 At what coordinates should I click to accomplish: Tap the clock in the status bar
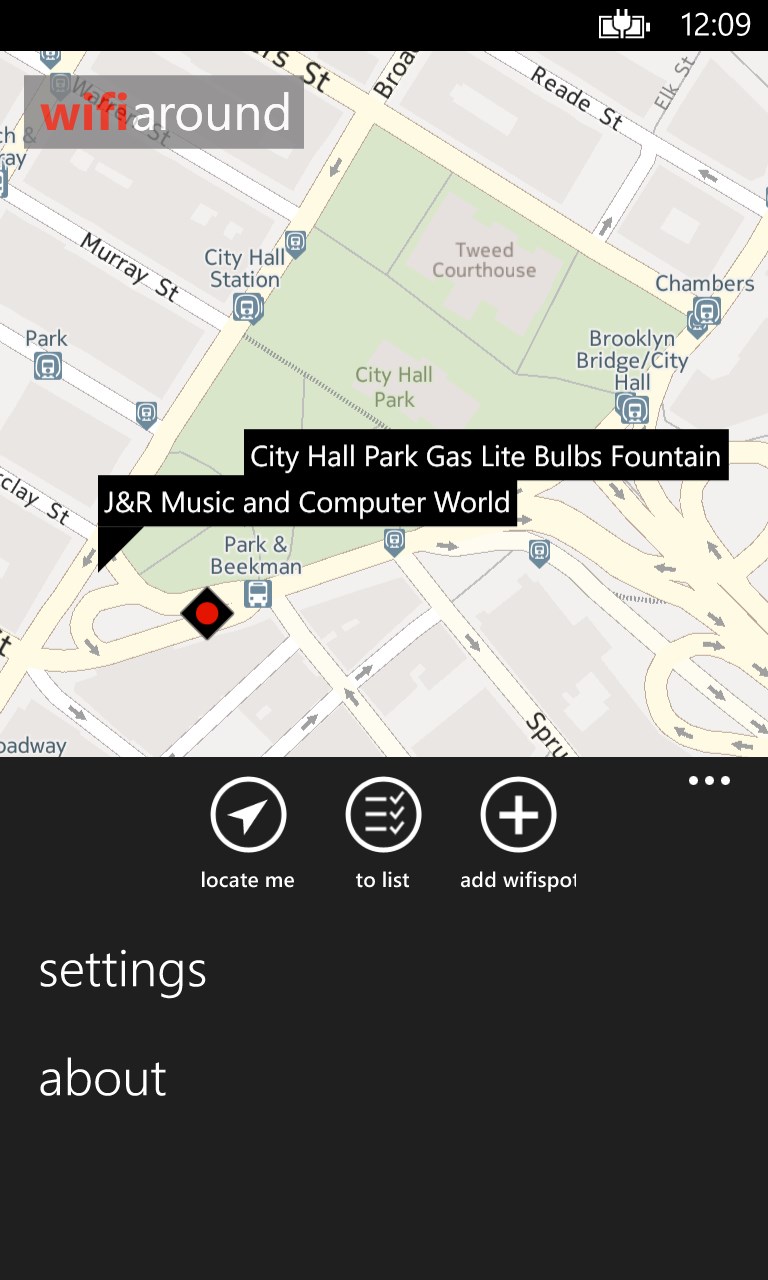tap(722, 25)
